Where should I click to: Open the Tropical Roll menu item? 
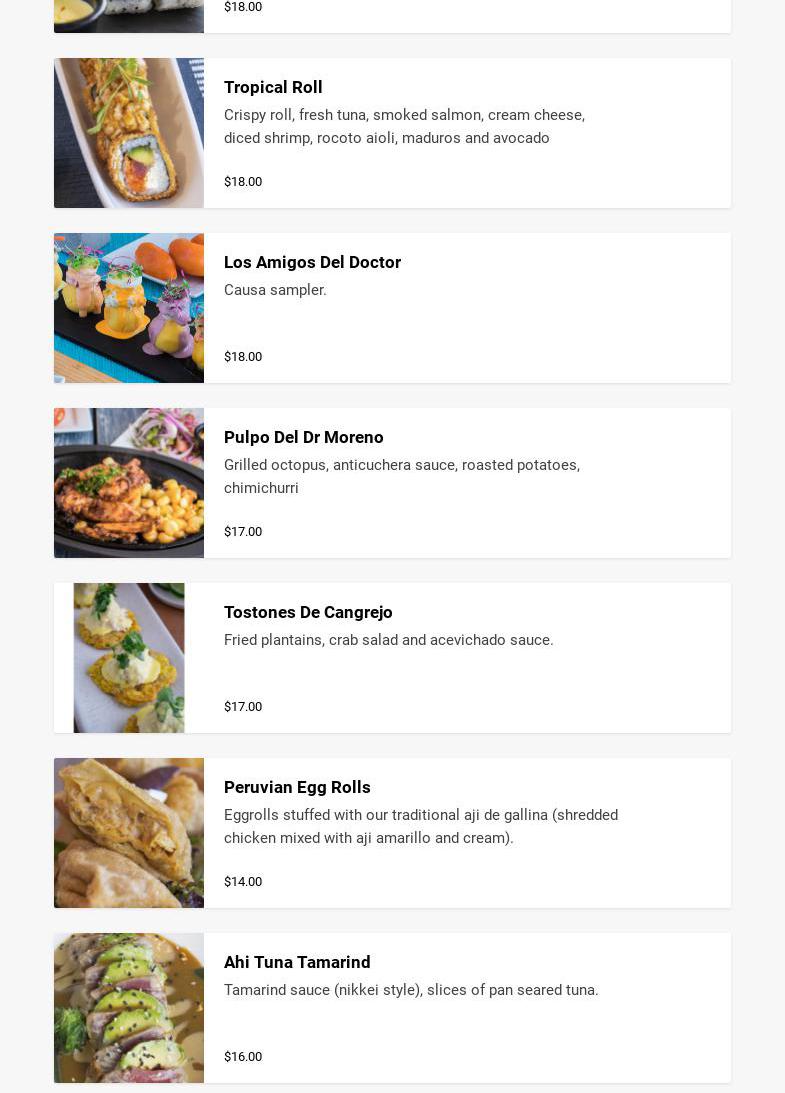click(x=392, y=133)
